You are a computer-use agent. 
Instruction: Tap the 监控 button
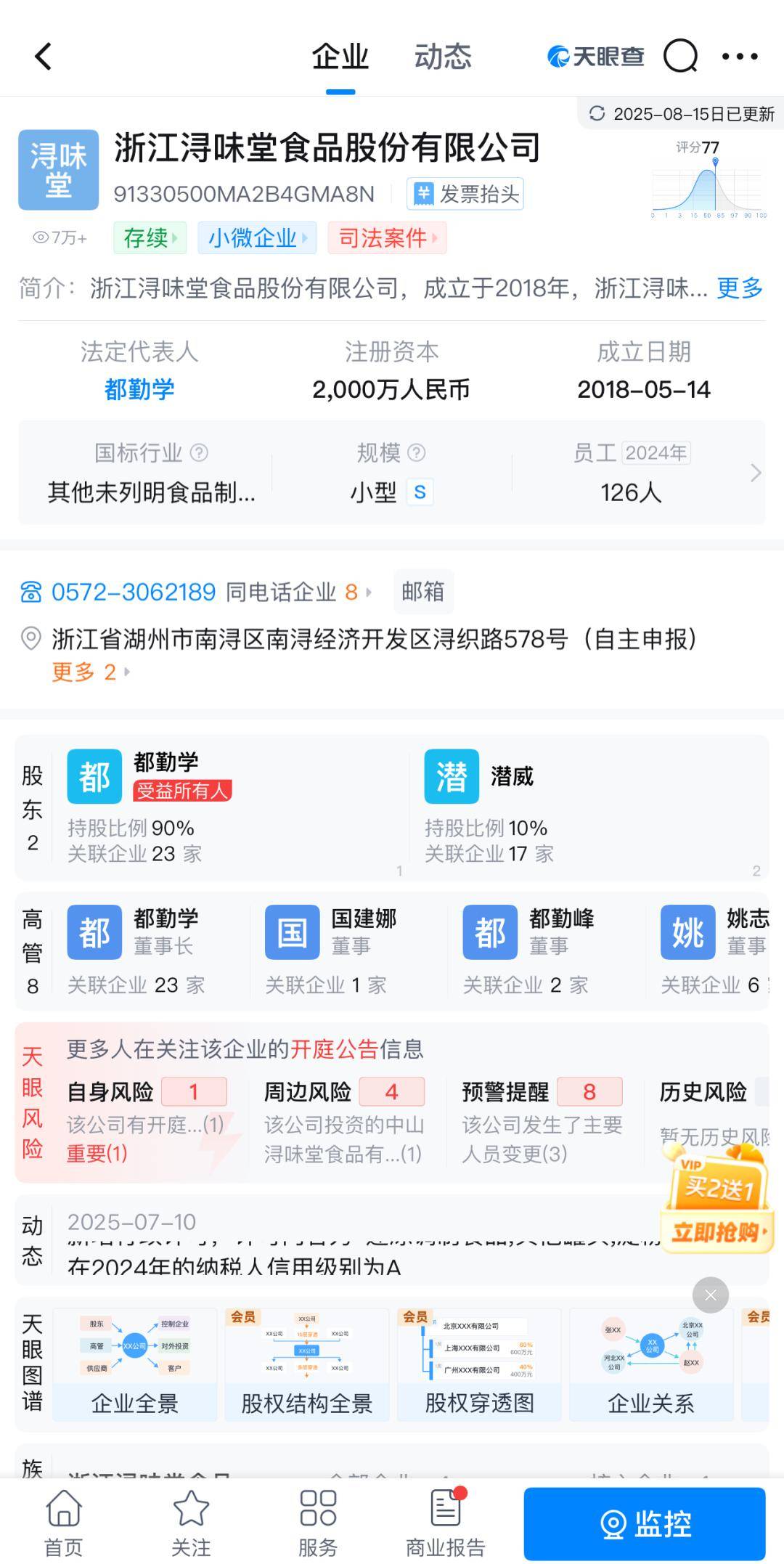pos(645,1523)
